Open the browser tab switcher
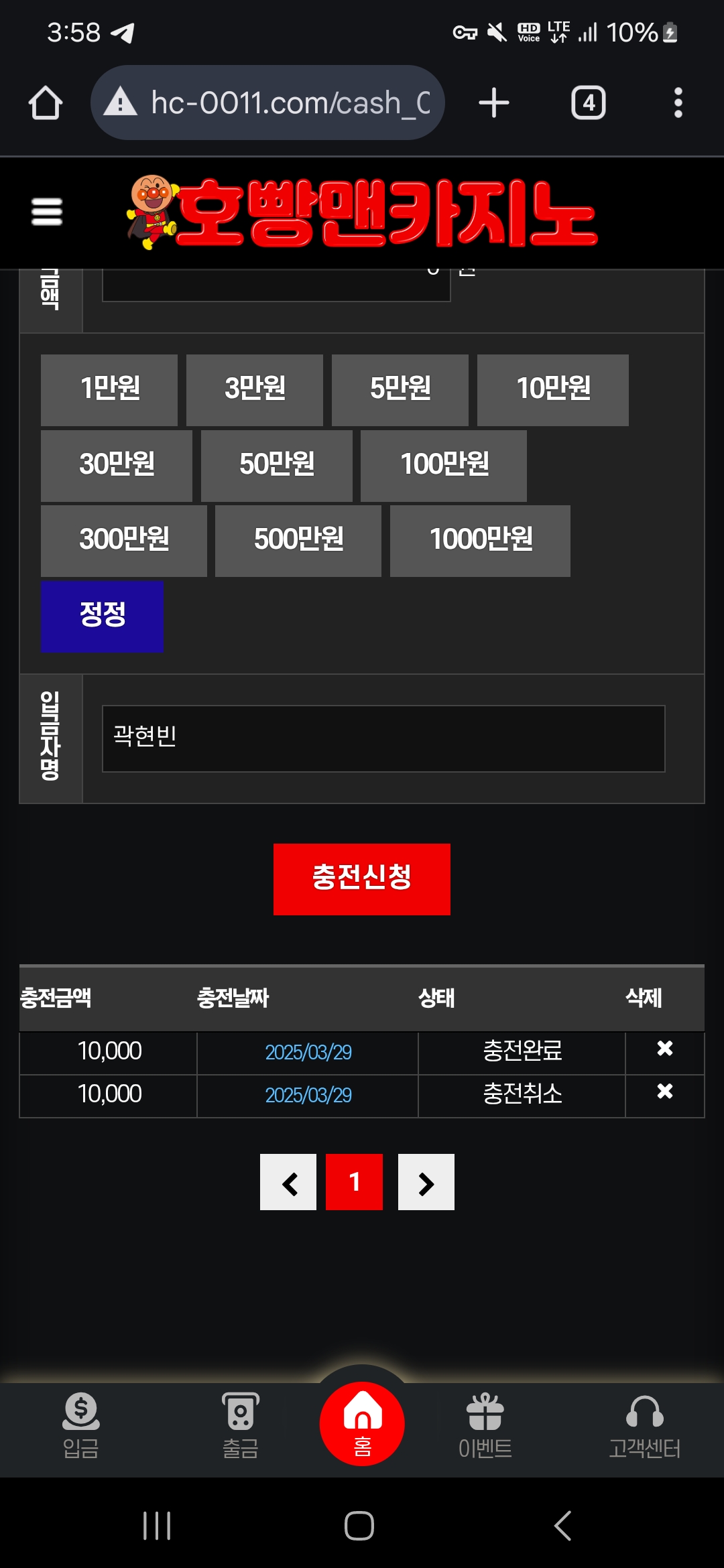 [588, 103]
